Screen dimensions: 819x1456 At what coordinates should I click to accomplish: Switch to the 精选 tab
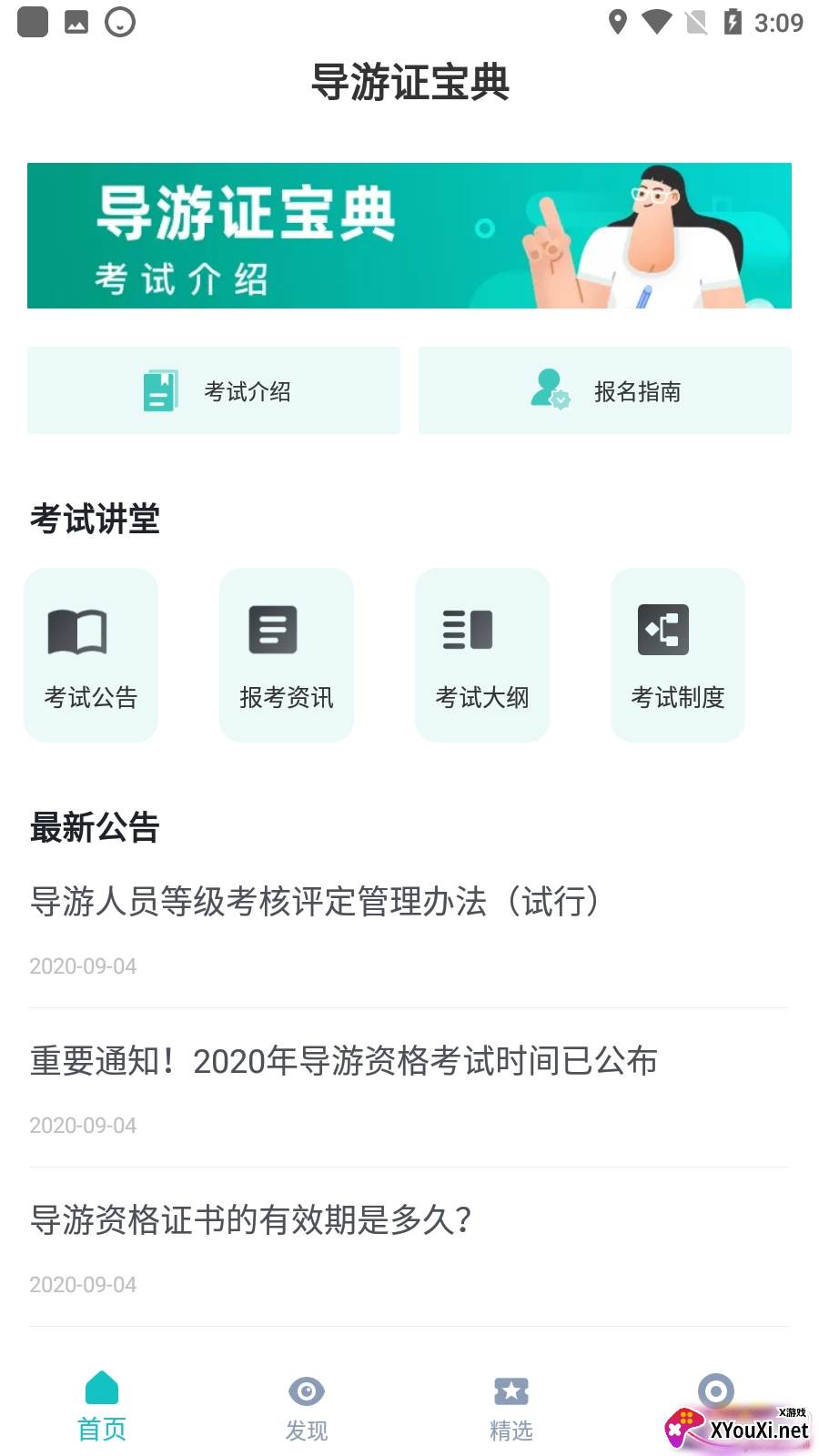[x=511, y=1408]
